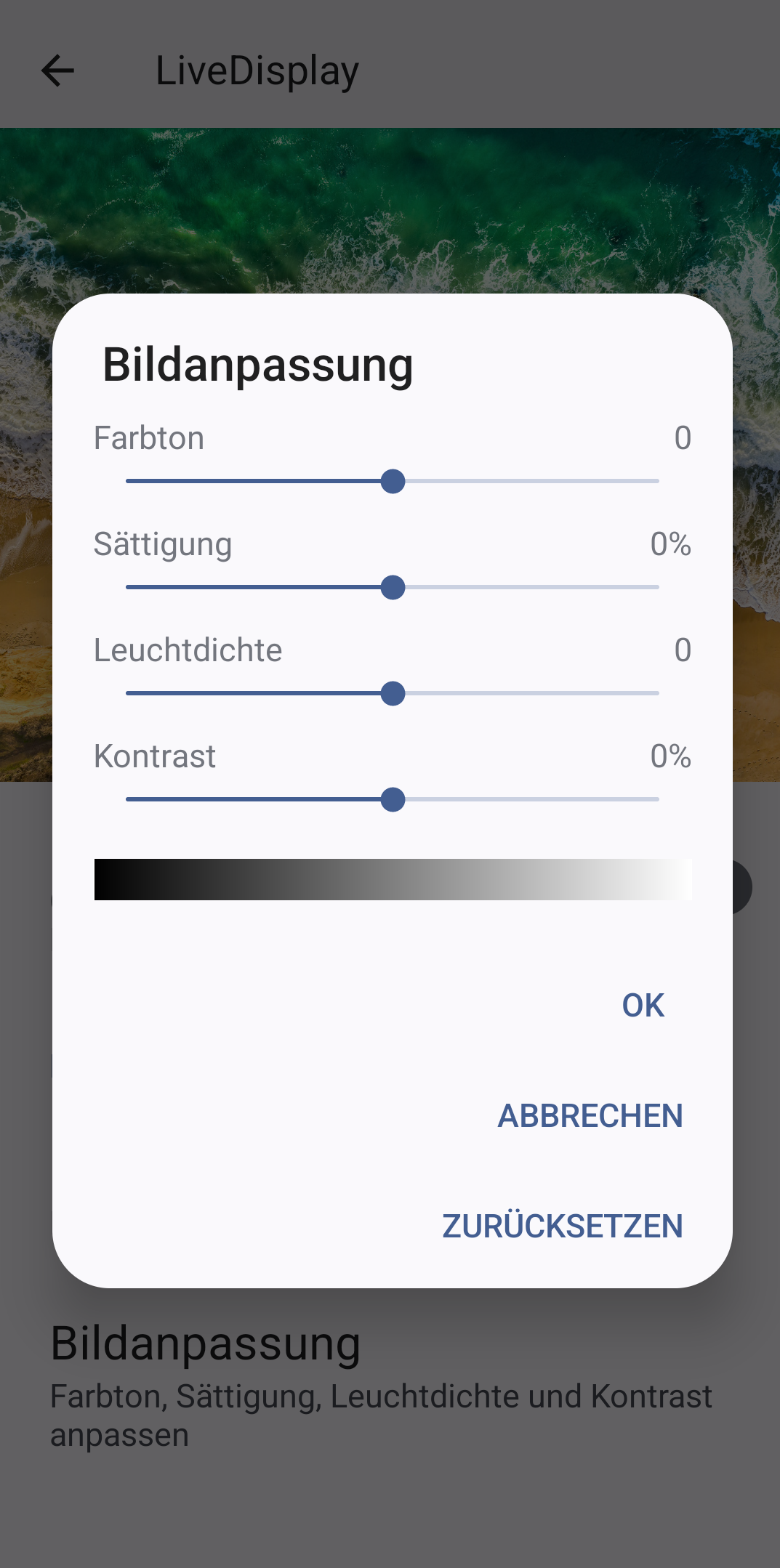780x1568 pixels.
Task: Cancel with the Abbrechen button
Action: click(590, 1116)
